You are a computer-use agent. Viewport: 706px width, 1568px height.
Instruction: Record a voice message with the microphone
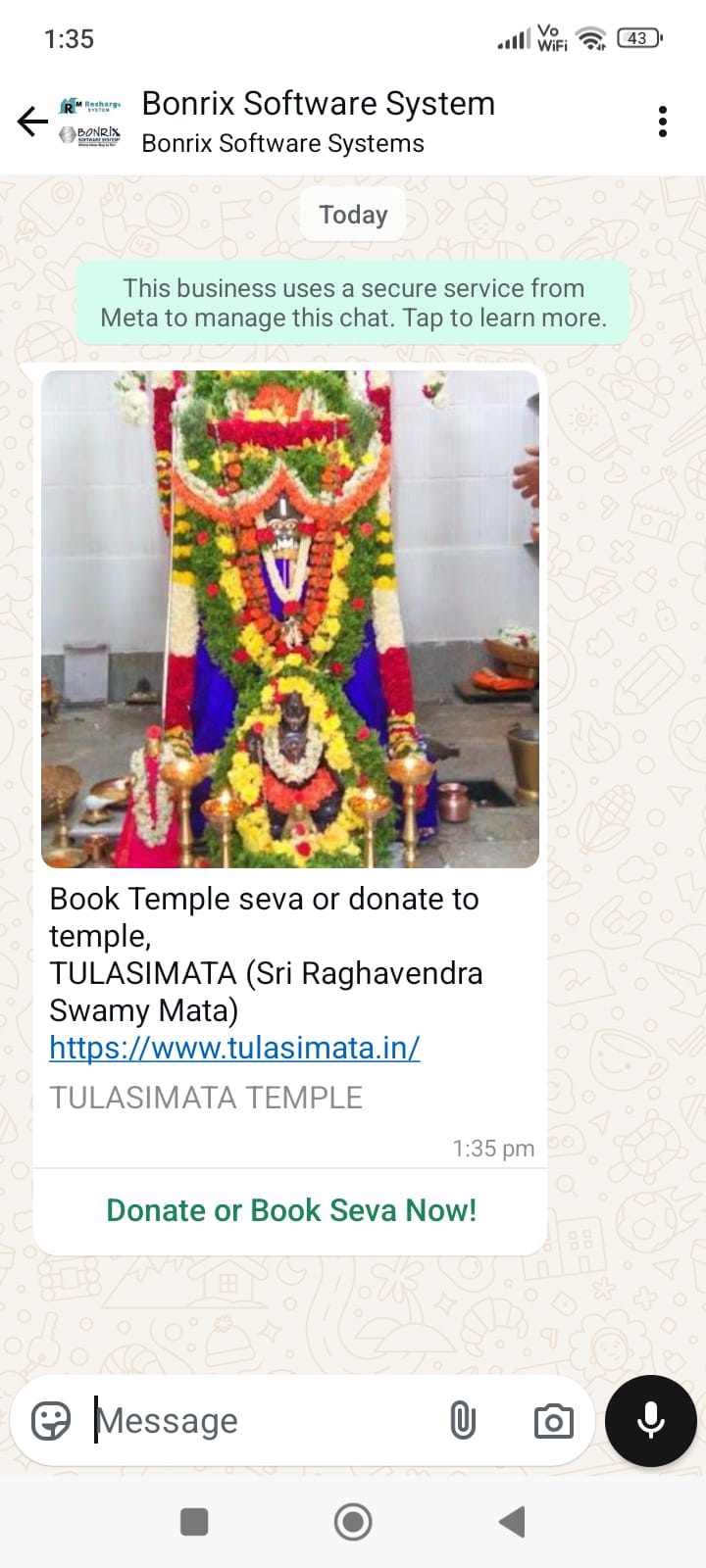[651, 1420]
